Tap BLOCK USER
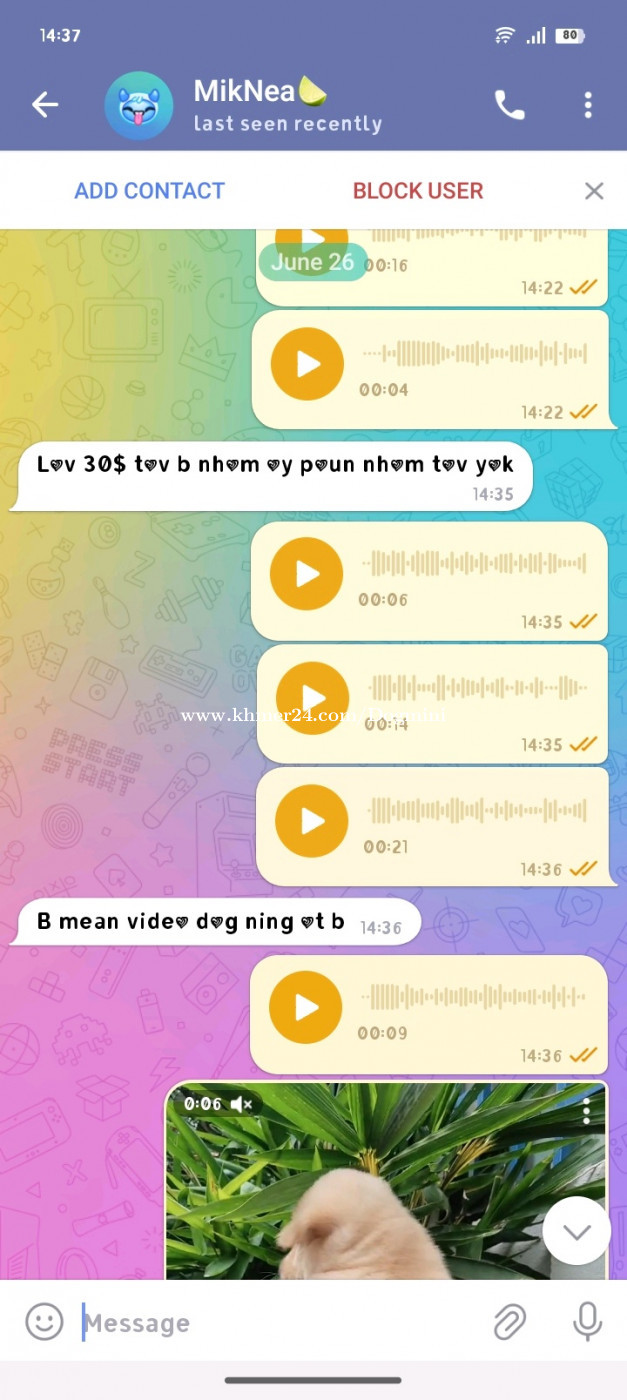The height and width of the screenshot is (1400, 627). click(x=418, y=191)
